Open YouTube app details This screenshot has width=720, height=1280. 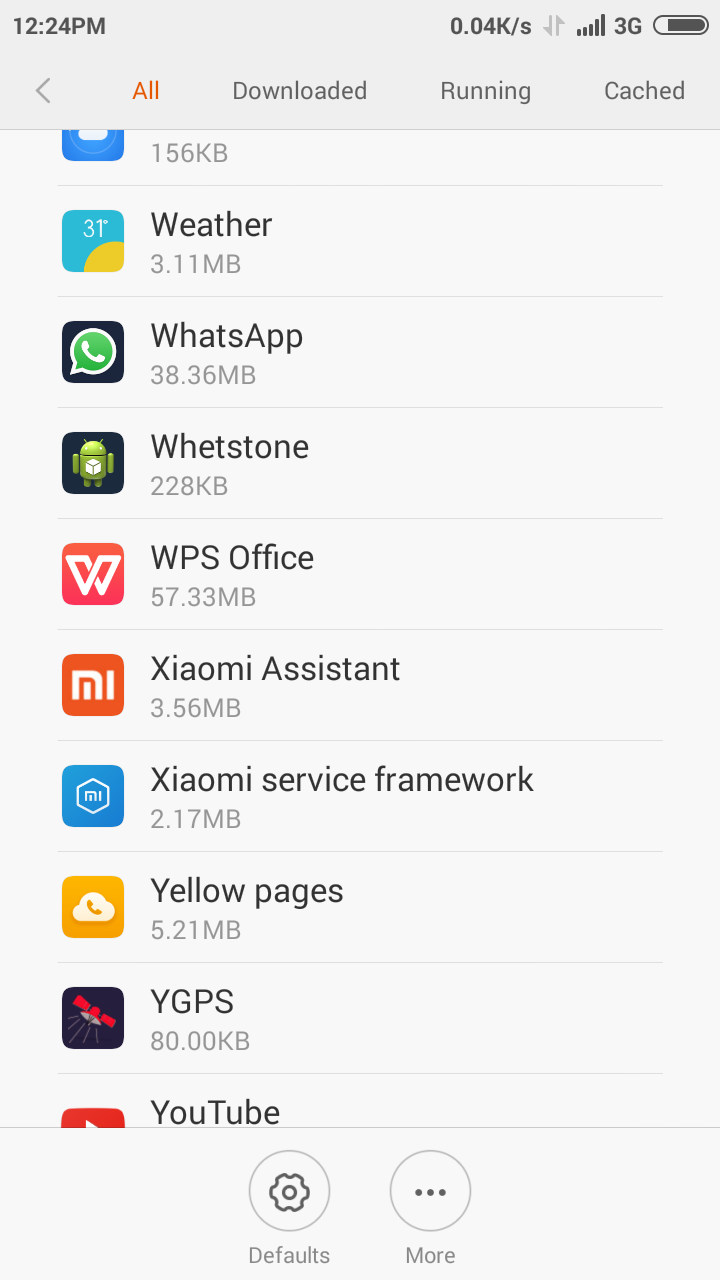click(360, 1101)
